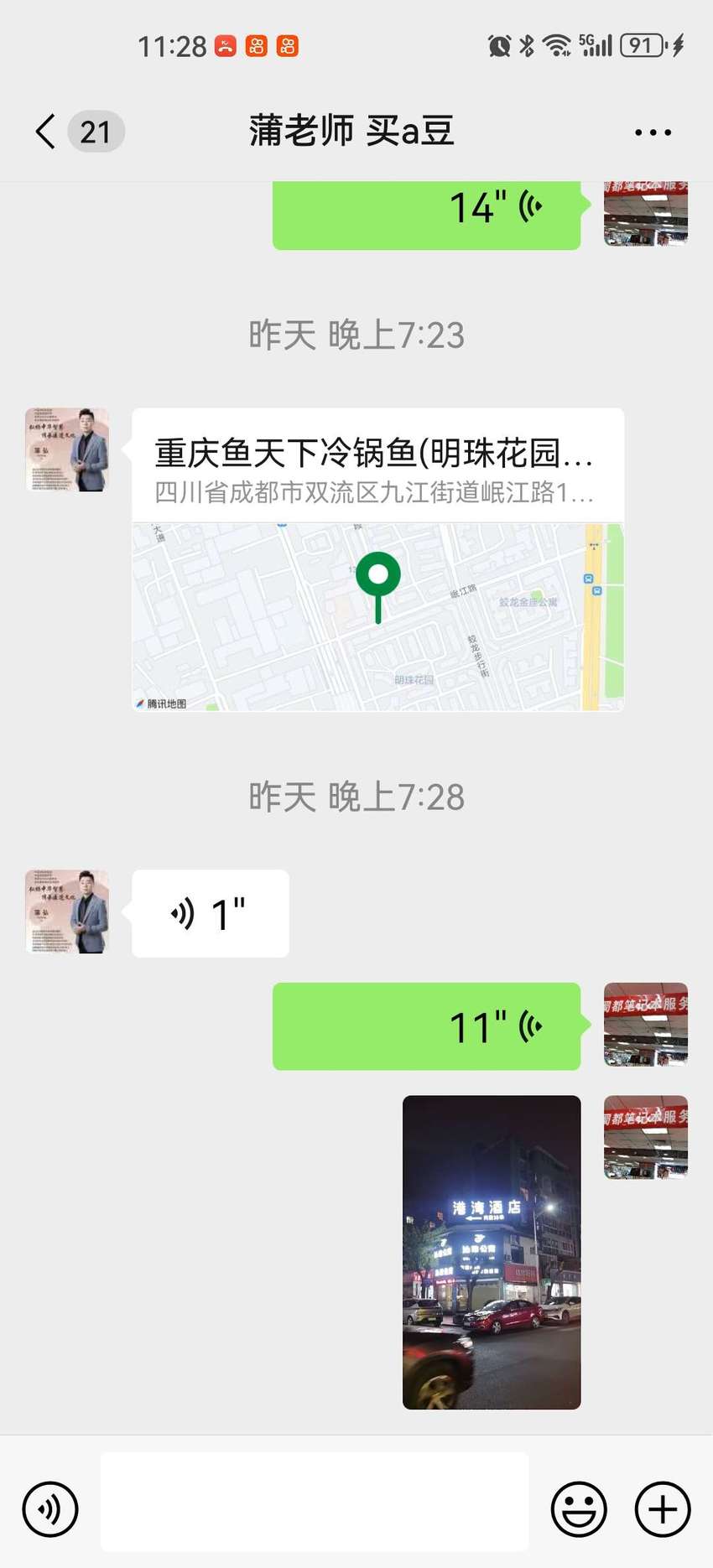713x1568 pixels.
Task: Play the 11-second voice message
Action: [x=426, y=1026]
